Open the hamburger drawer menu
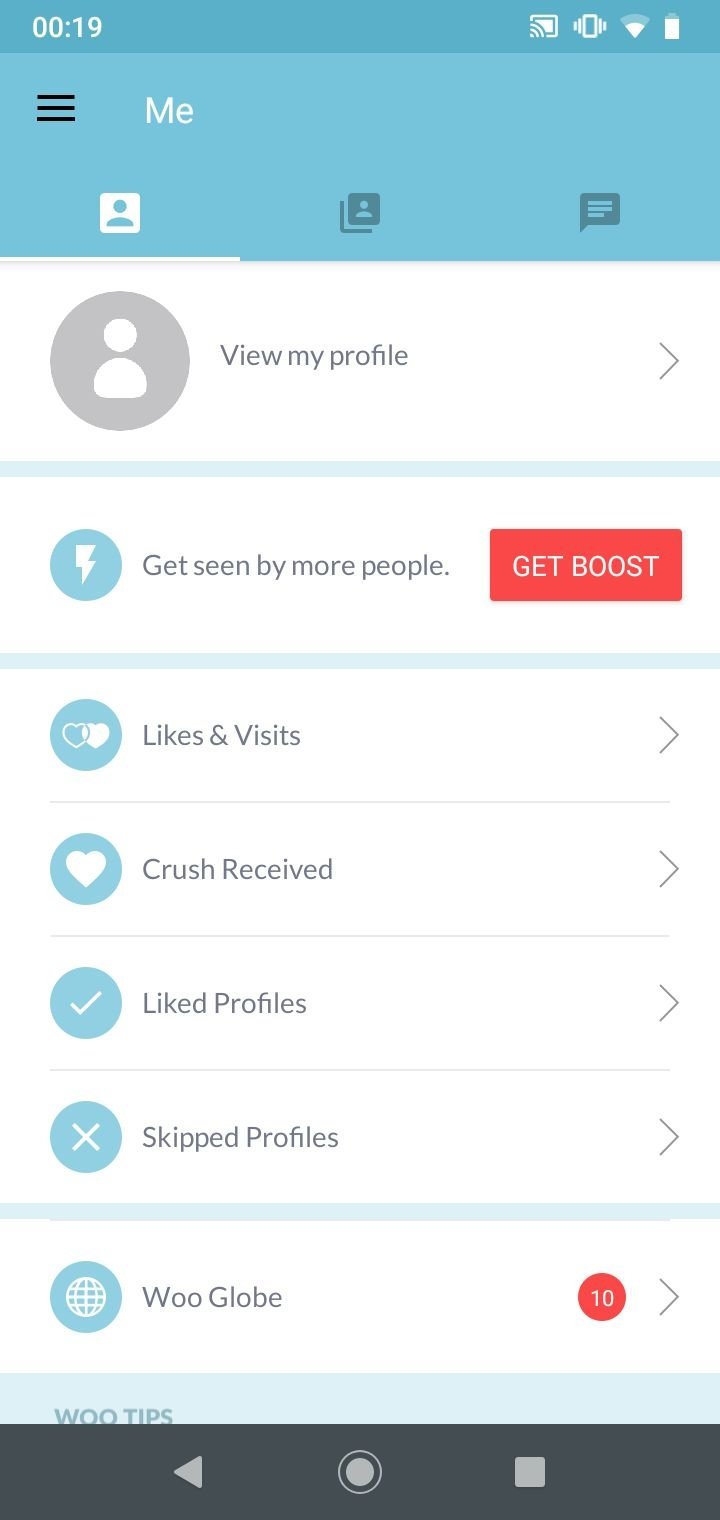Image resolution: width=720 pixels, height=1520 pixels. (x=56, y=109)
